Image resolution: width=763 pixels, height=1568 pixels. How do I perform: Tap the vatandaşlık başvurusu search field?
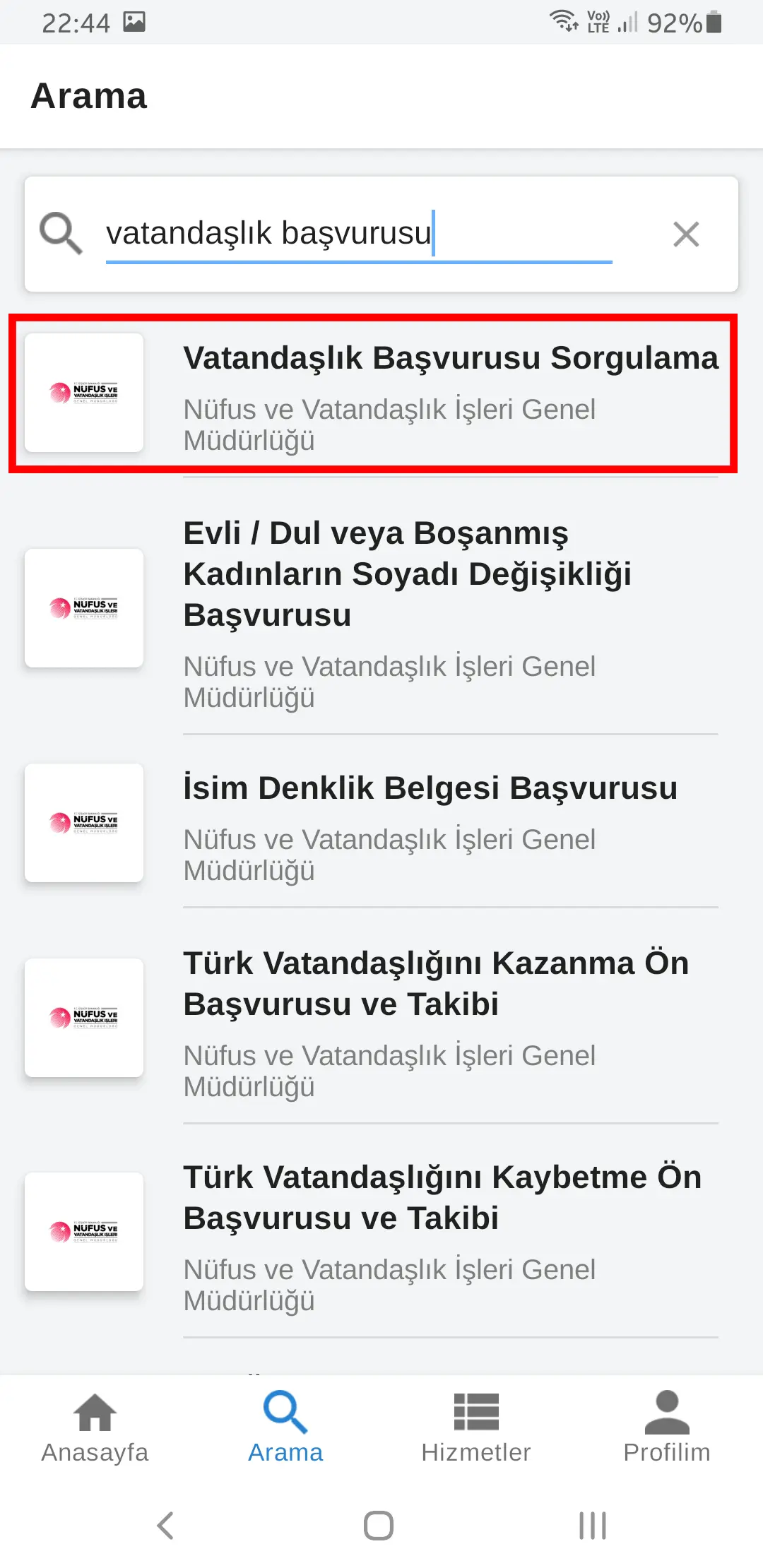coord(357,234)
